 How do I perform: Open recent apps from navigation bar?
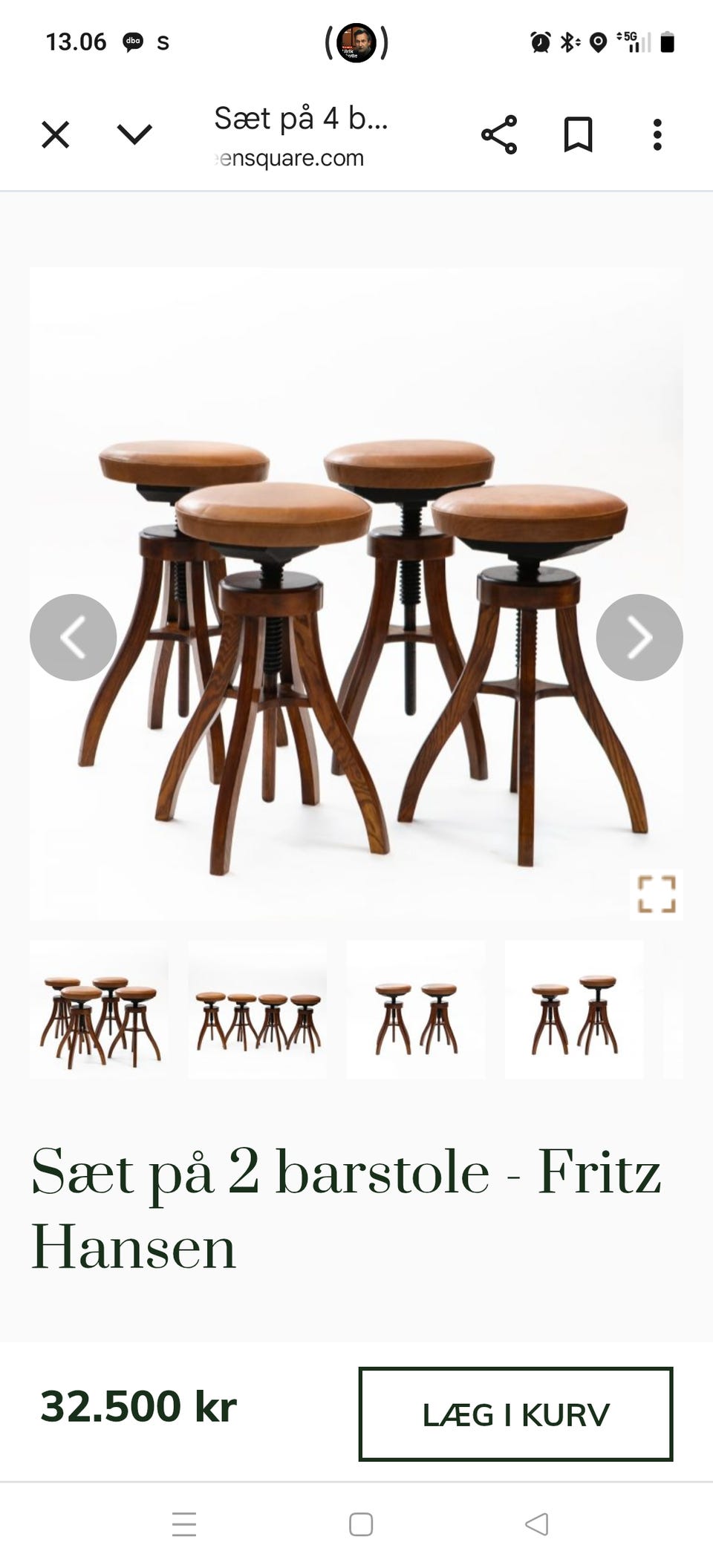point(183,1524)
